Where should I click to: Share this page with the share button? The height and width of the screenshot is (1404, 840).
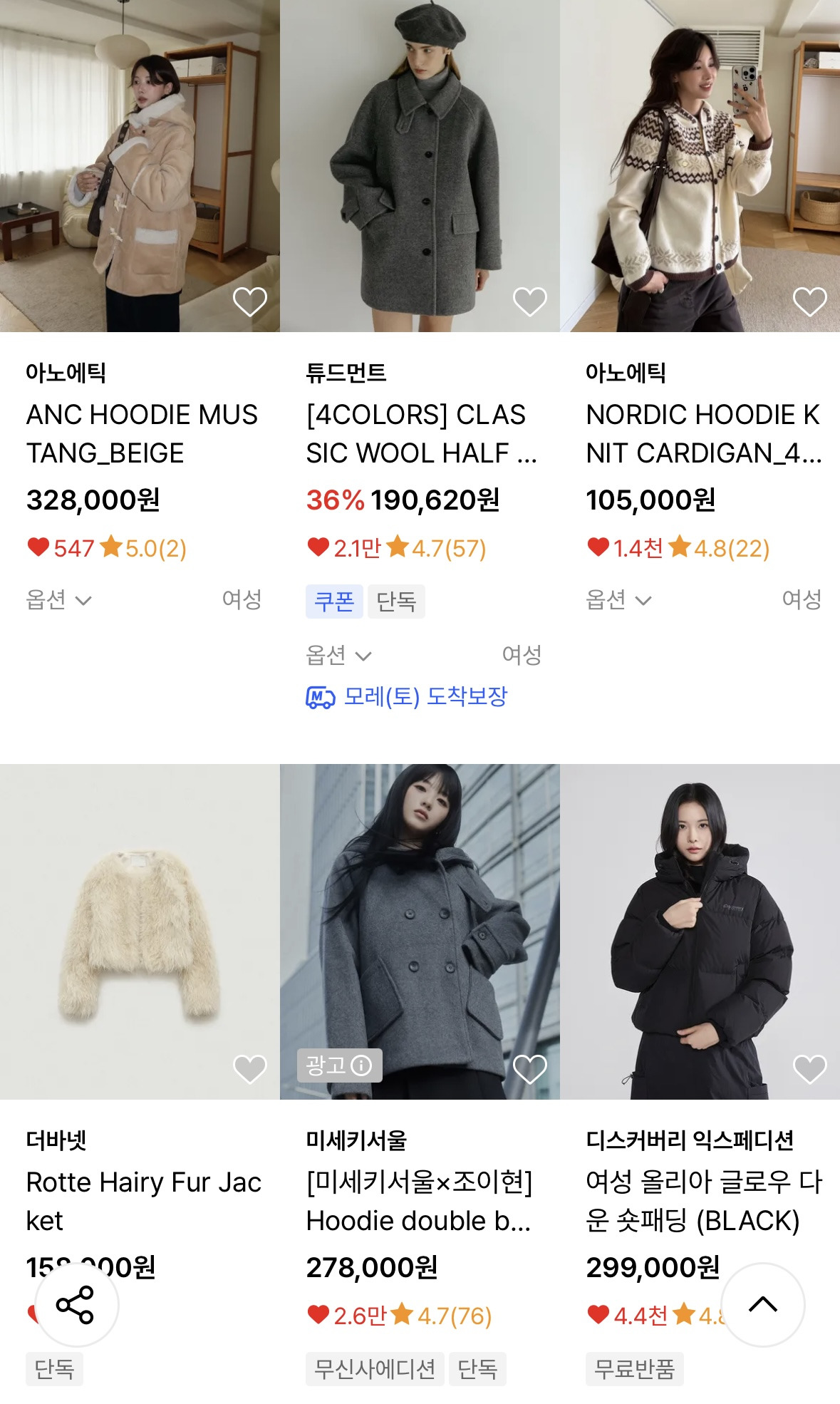[76, 1305]
